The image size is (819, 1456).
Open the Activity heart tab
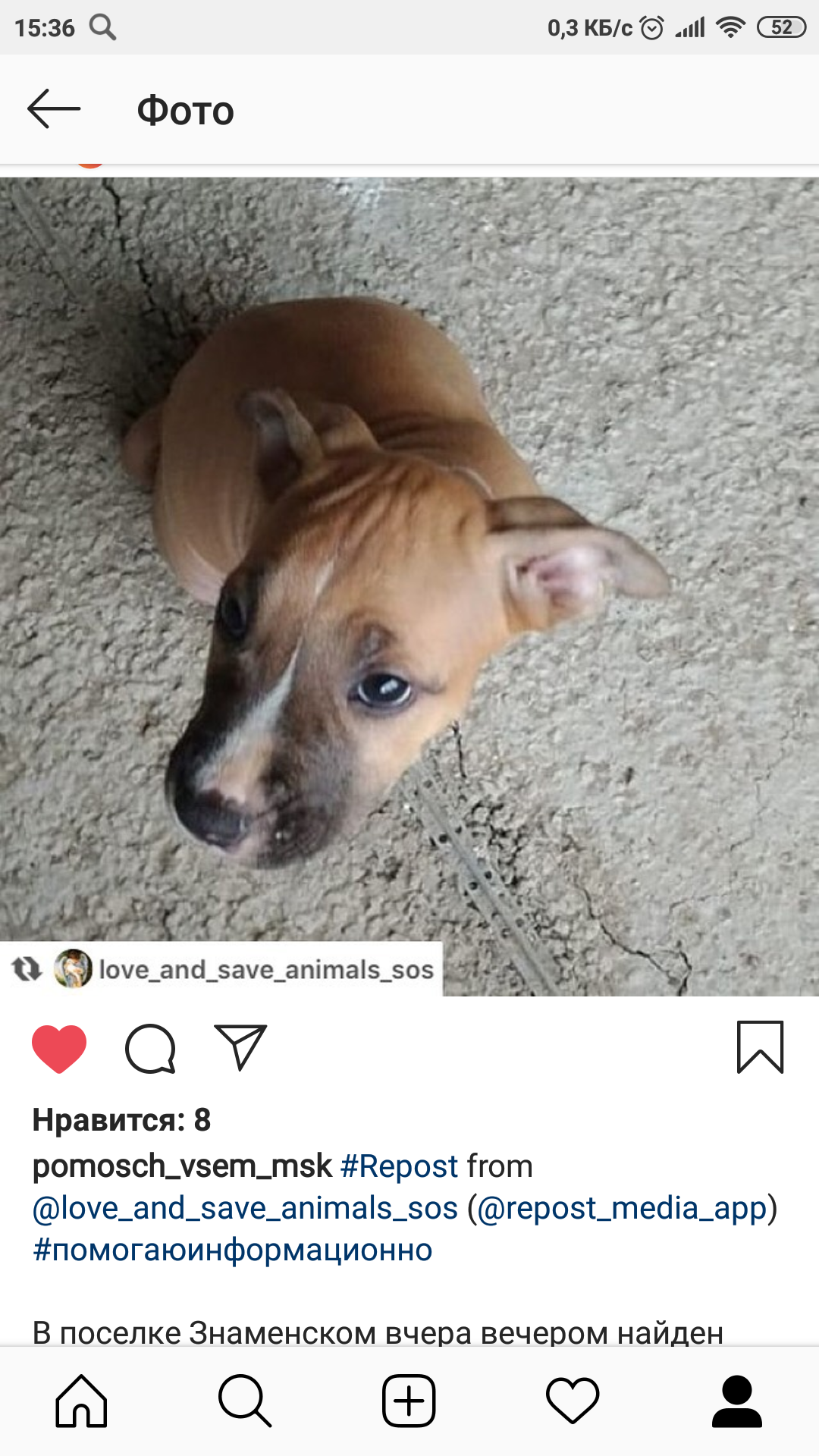pos(573,1401)
